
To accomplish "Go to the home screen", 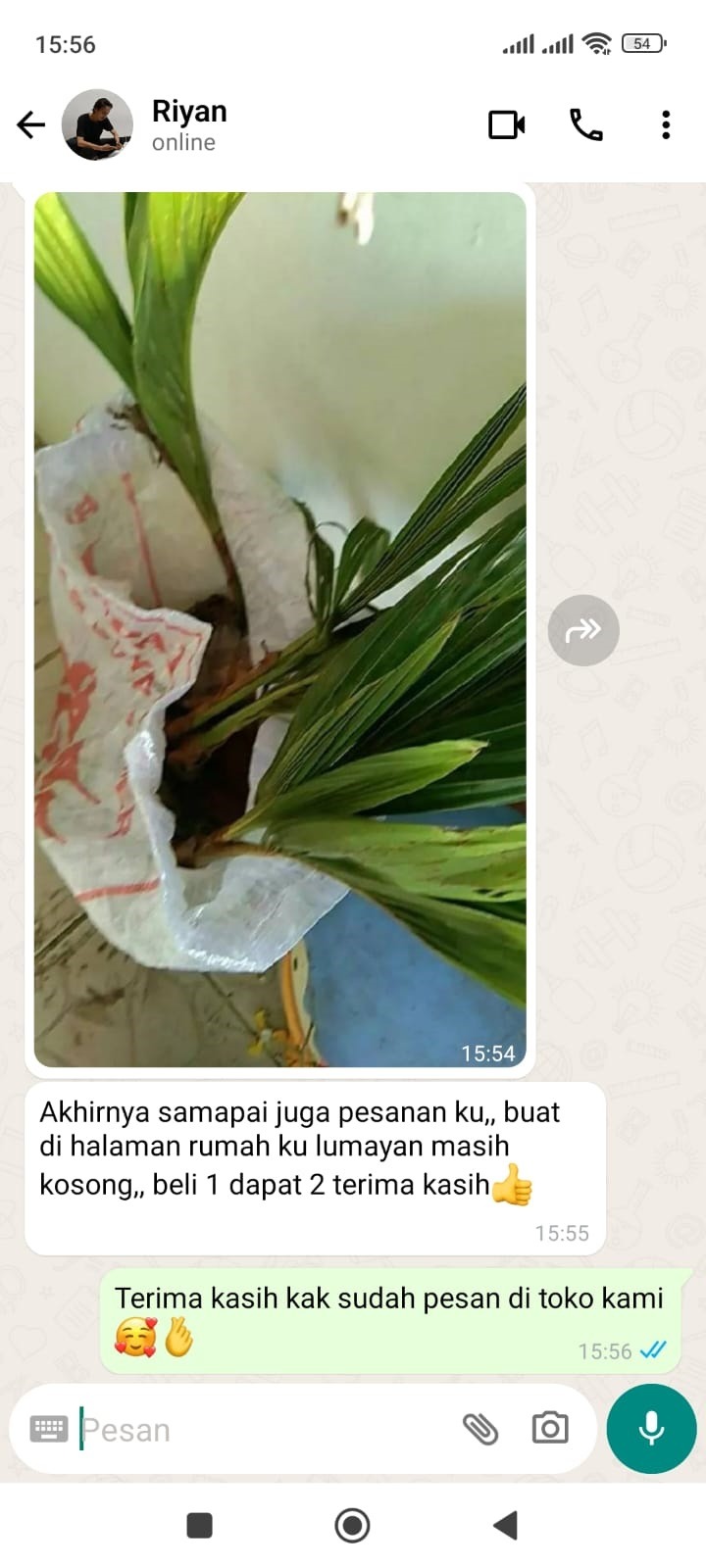I will pos(353,1525).
